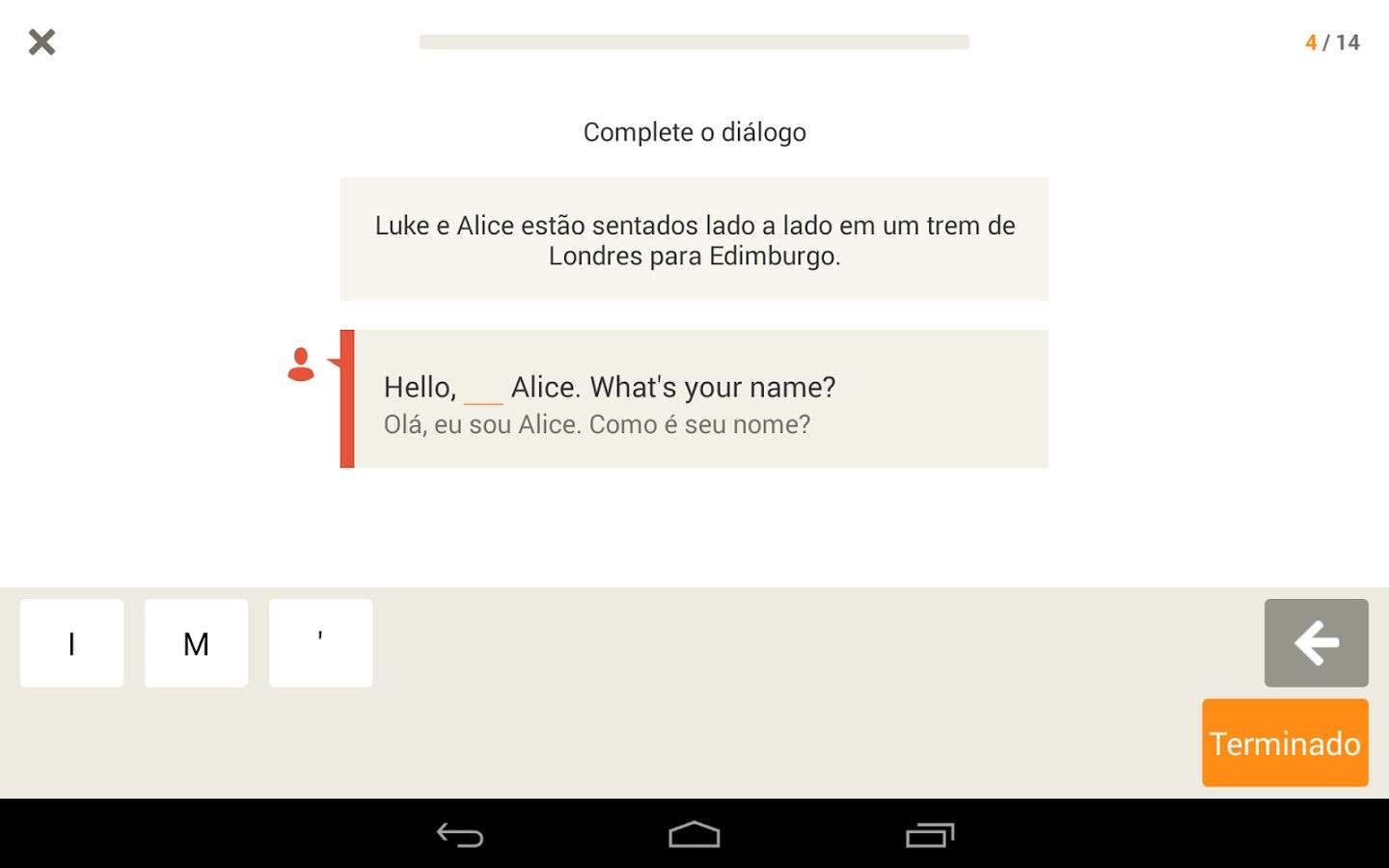
Task: Go back using system back button
Action: pos(460,834)
